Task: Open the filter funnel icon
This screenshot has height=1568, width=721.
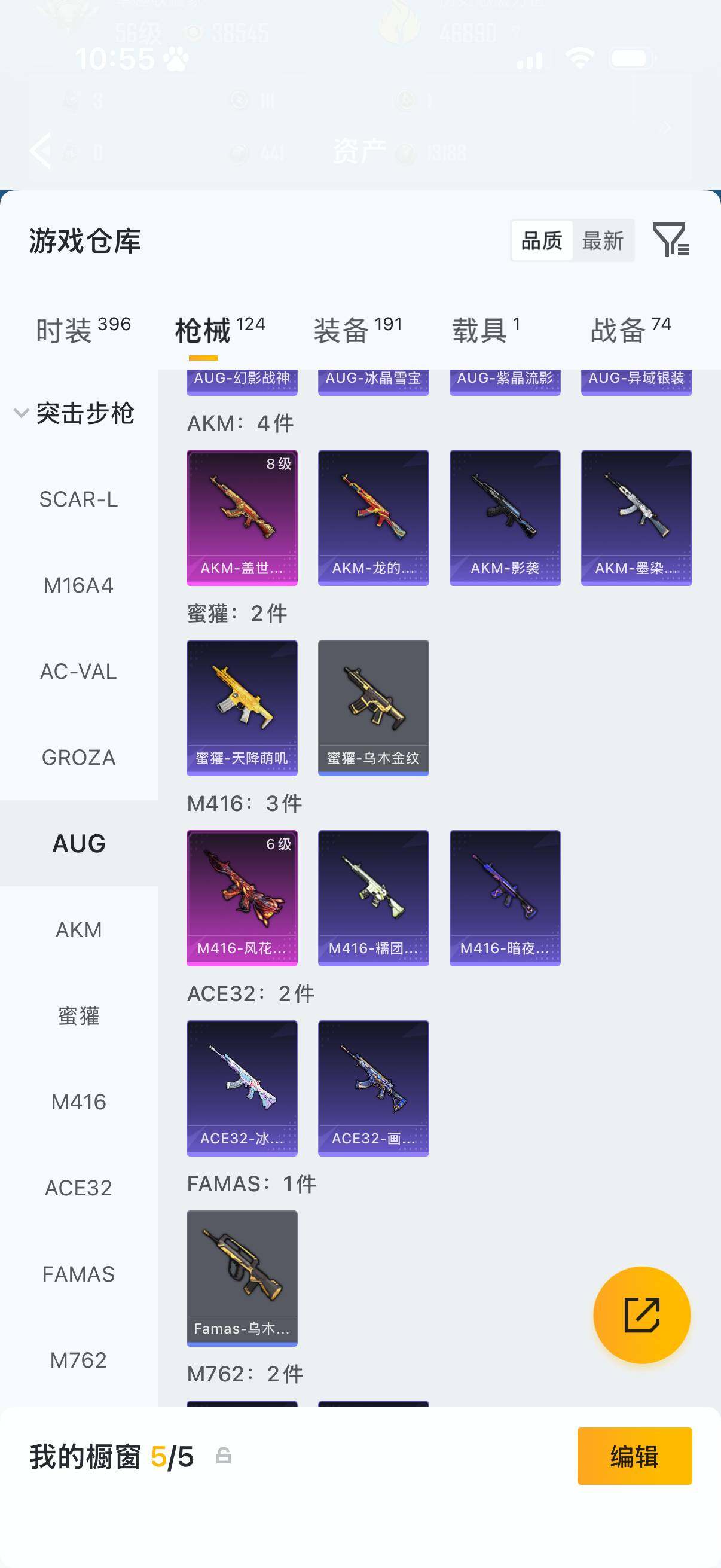Action: click(670, 240)
